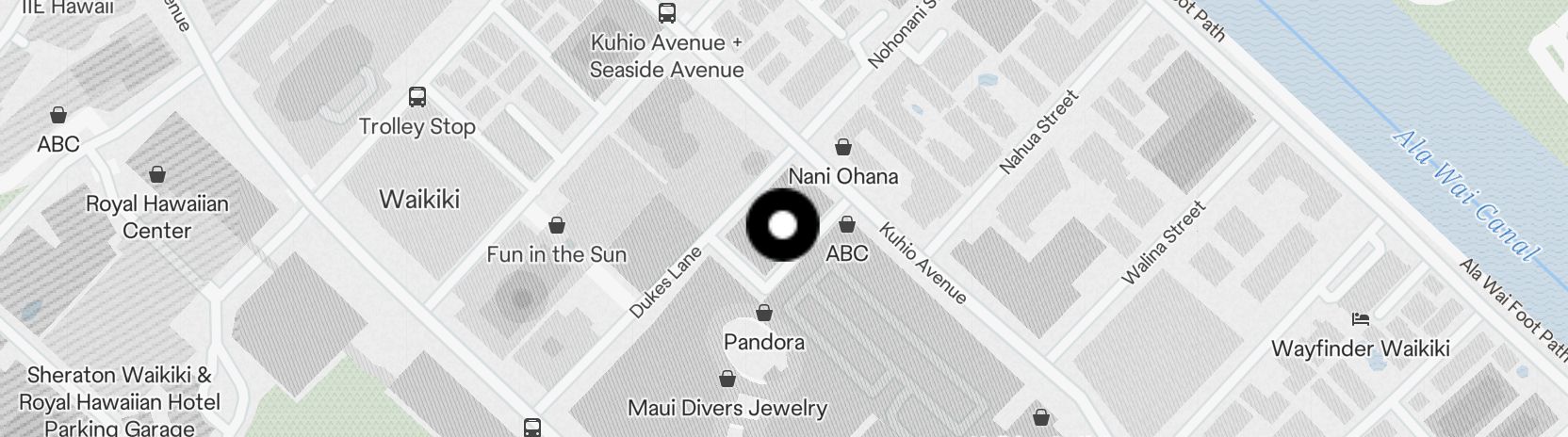Open the Nani Ohana shop marker

point(842,148)
